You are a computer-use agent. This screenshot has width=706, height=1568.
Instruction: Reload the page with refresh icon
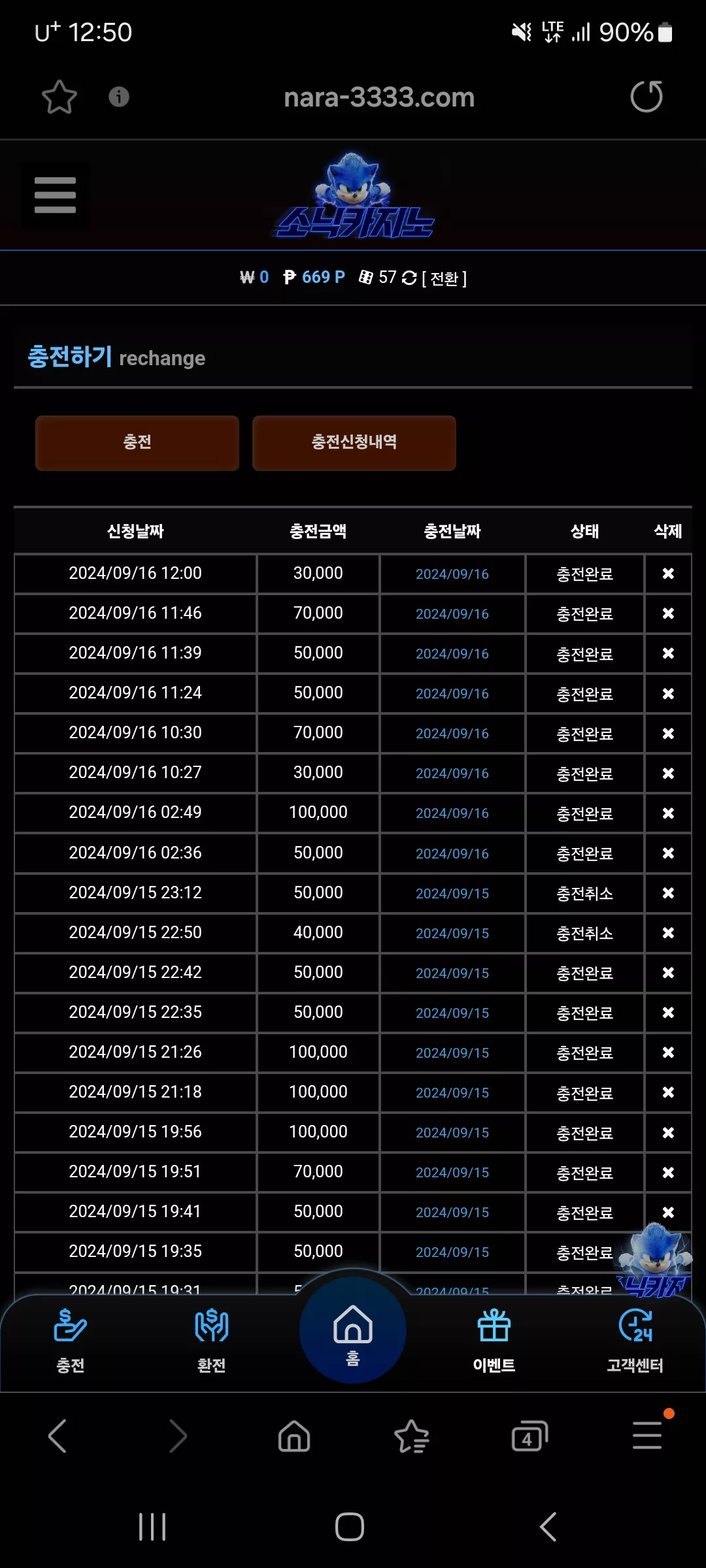647,97
